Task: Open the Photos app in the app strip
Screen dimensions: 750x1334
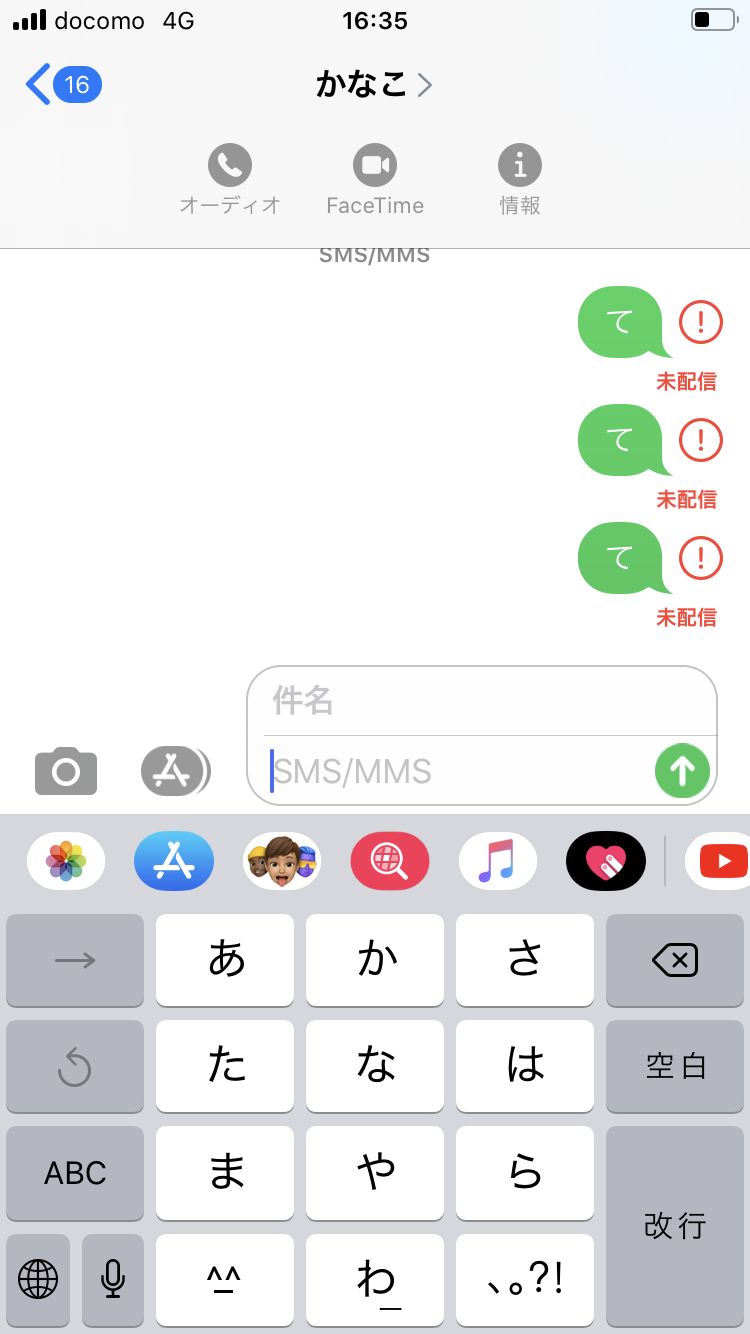Action: pos(66,861)
